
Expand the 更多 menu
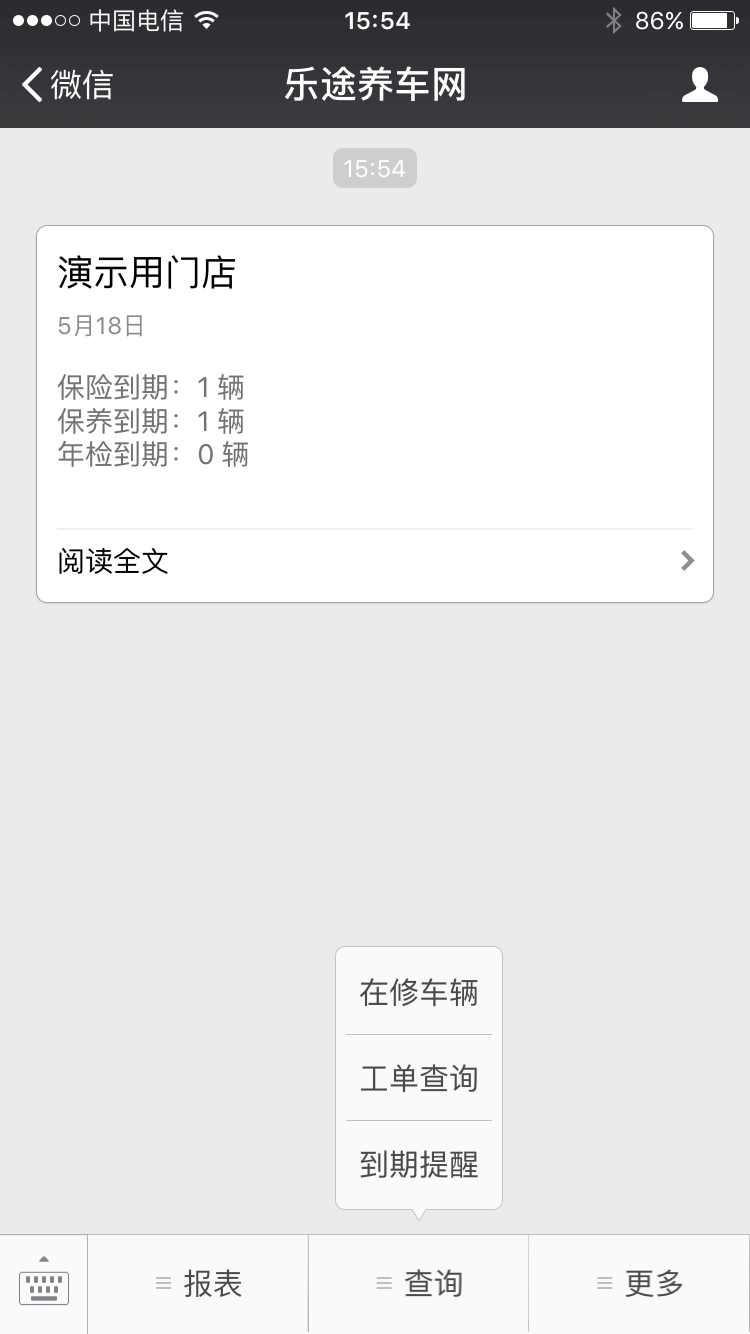(640, 1284)
